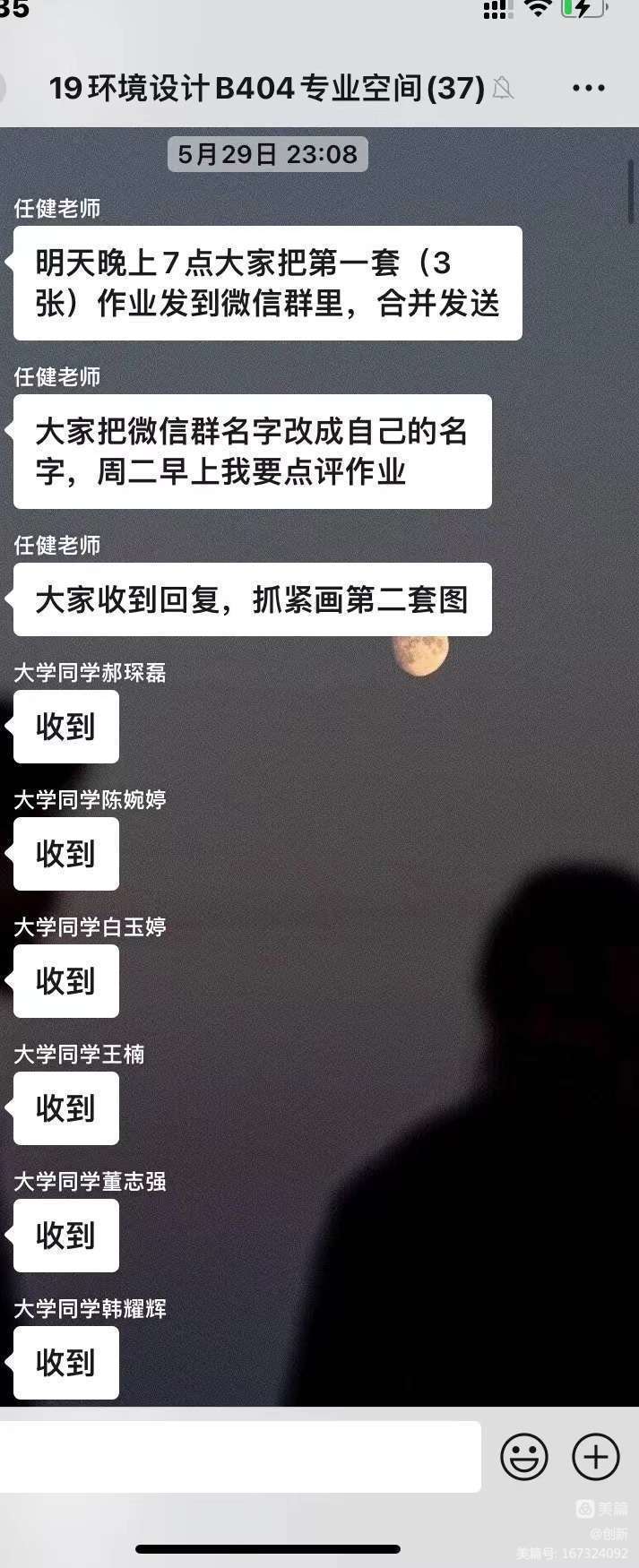Open the group chat overflow menu
This screenshot has height=1568, width=639.
coord(588,88)
